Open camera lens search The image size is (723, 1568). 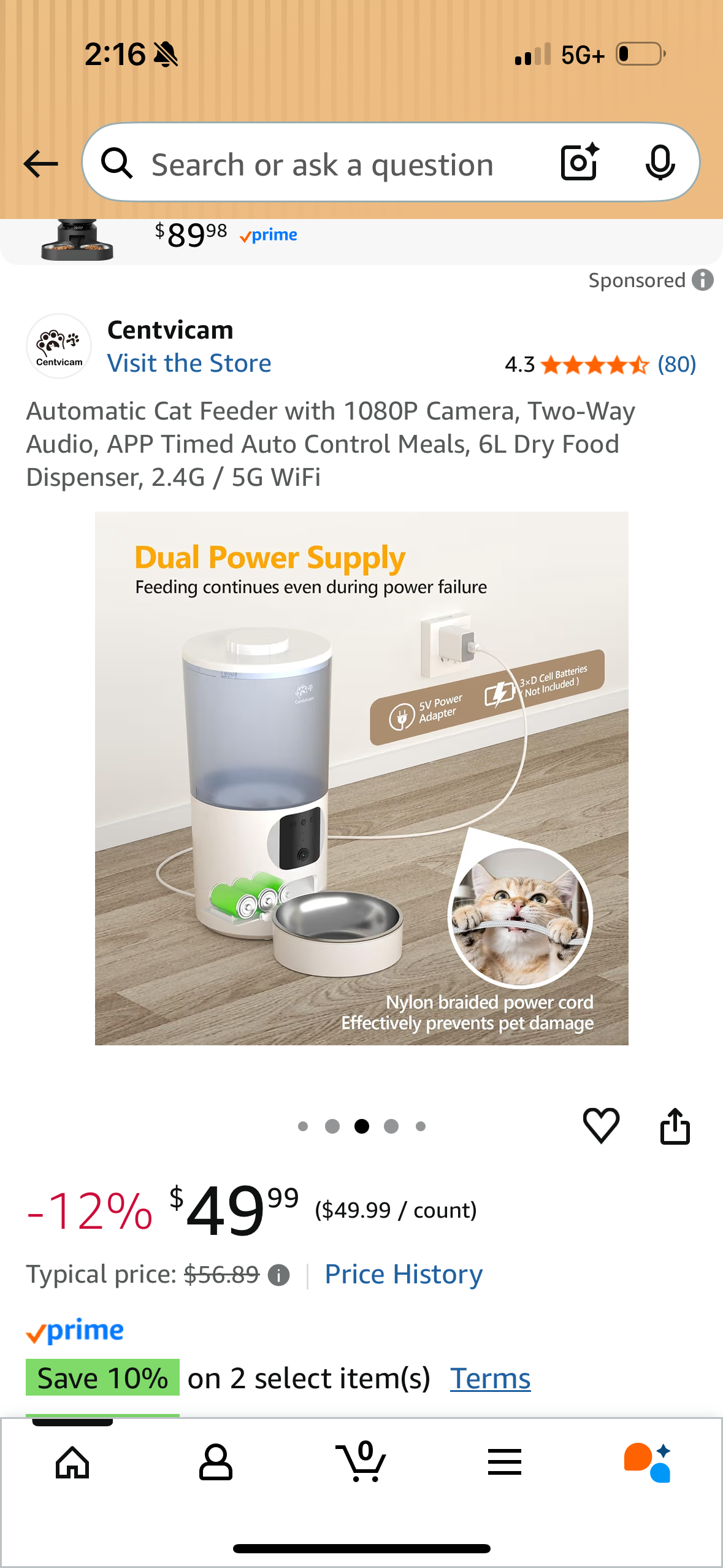pos(580,163)
